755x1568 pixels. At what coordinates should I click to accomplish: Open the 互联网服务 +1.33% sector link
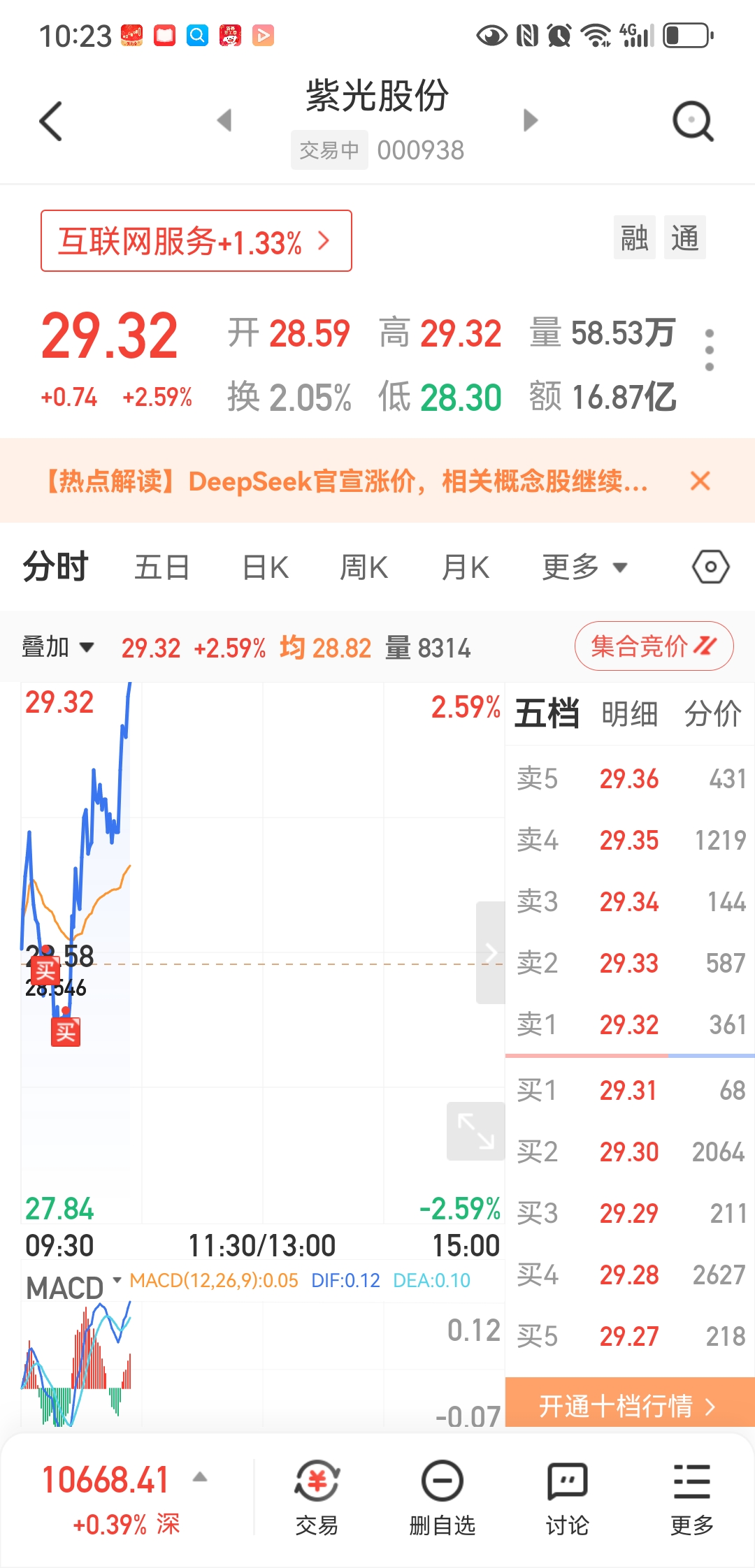click(x=196, y=241)
